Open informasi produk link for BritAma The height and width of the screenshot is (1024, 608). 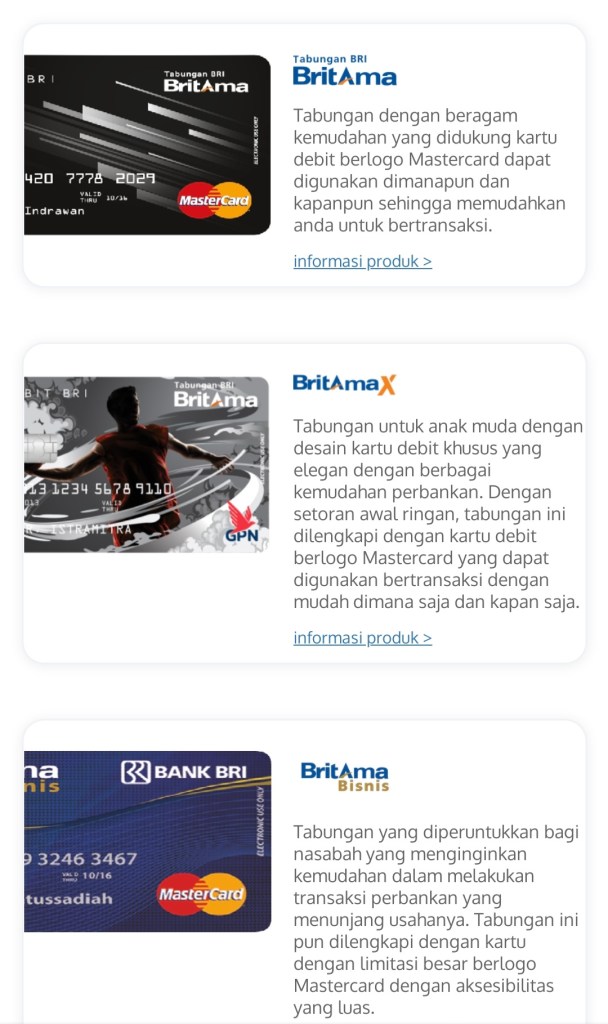coord(362,262)
